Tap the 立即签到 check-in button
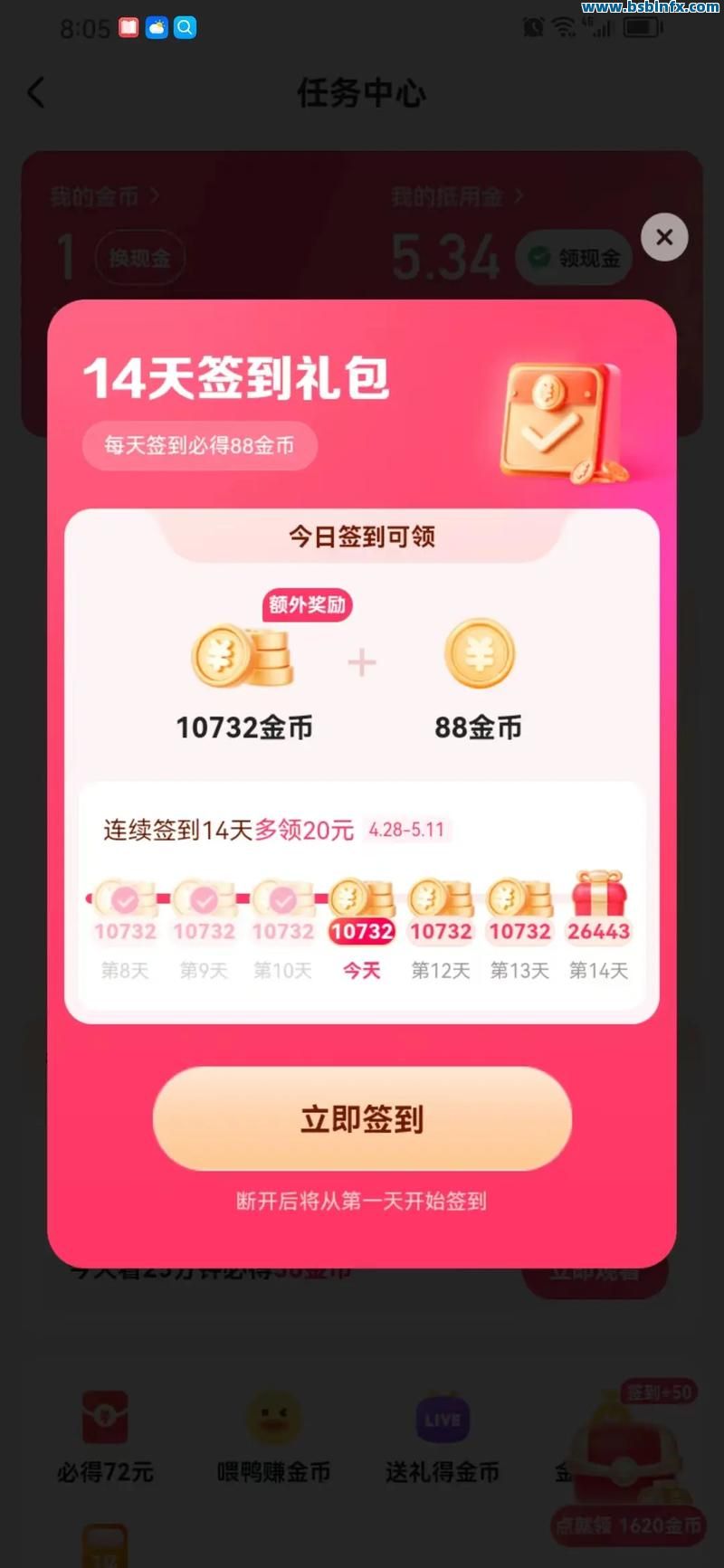724x1568 pixels. [x=362, y=1119]
